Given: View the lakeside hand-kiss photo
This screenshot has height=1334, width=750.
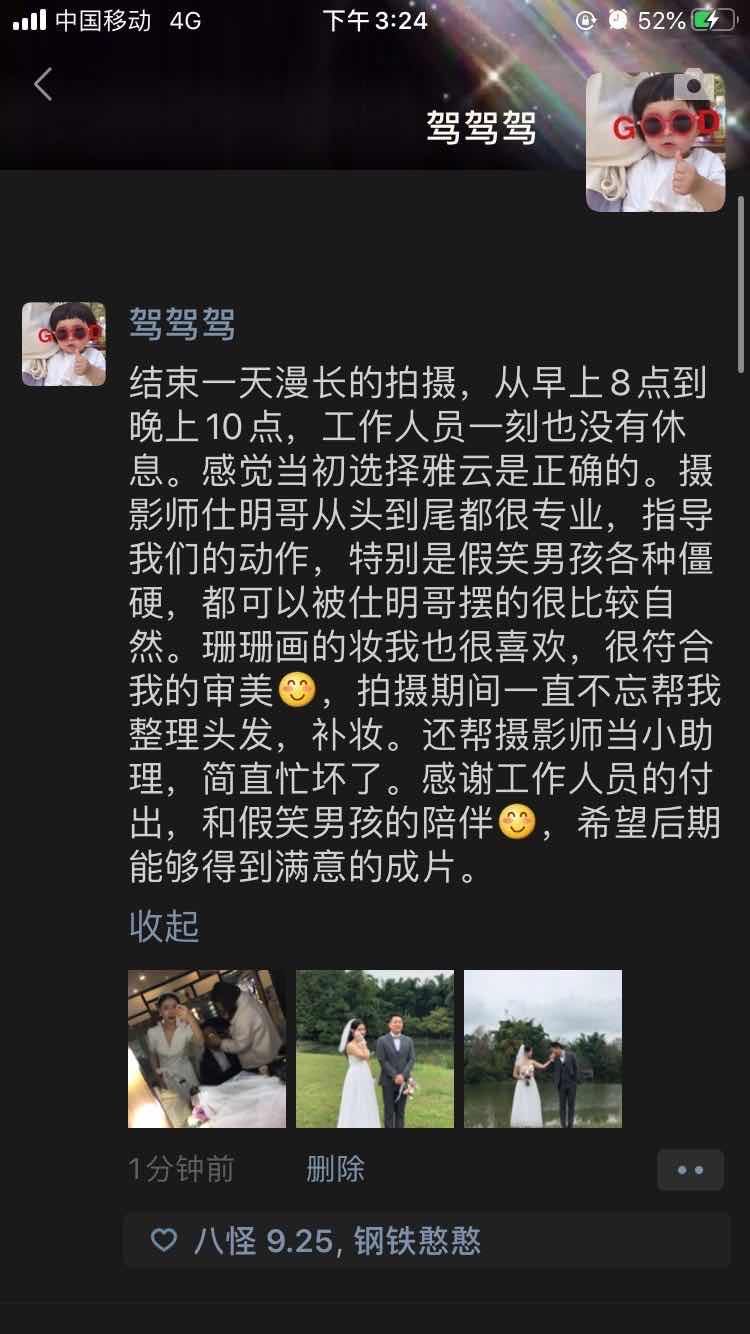Looking at the screenshot, I should 543,1049.
